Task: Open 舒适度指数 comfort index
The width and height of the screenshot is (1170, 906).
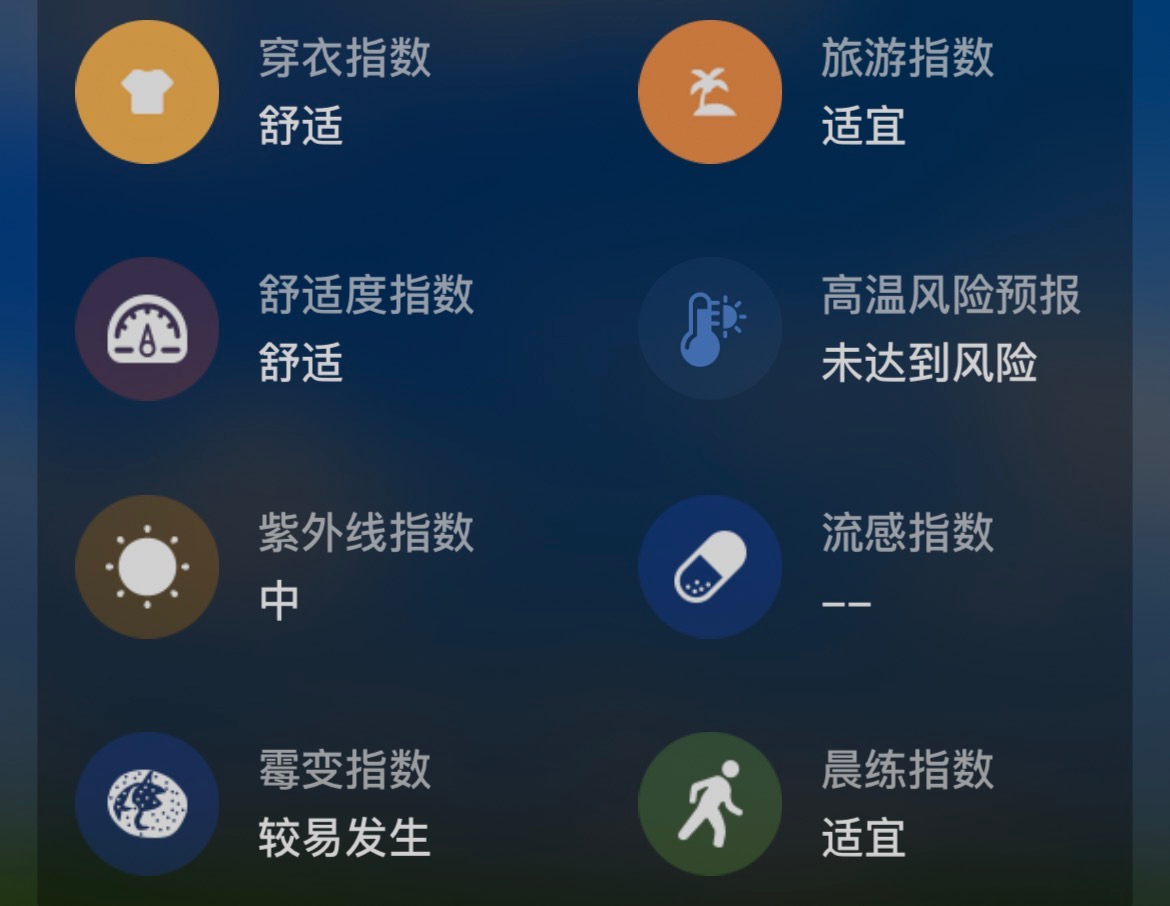Action: tap(147, 329)
